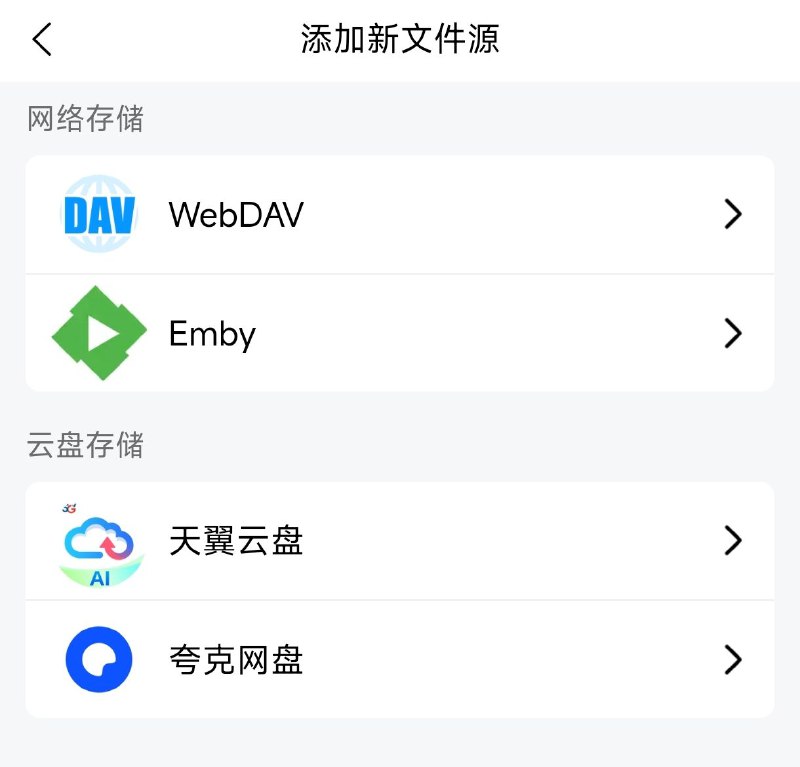Choose 夸克网盘 cloud drive
The image size is (800, 767).
coord(399,660)
